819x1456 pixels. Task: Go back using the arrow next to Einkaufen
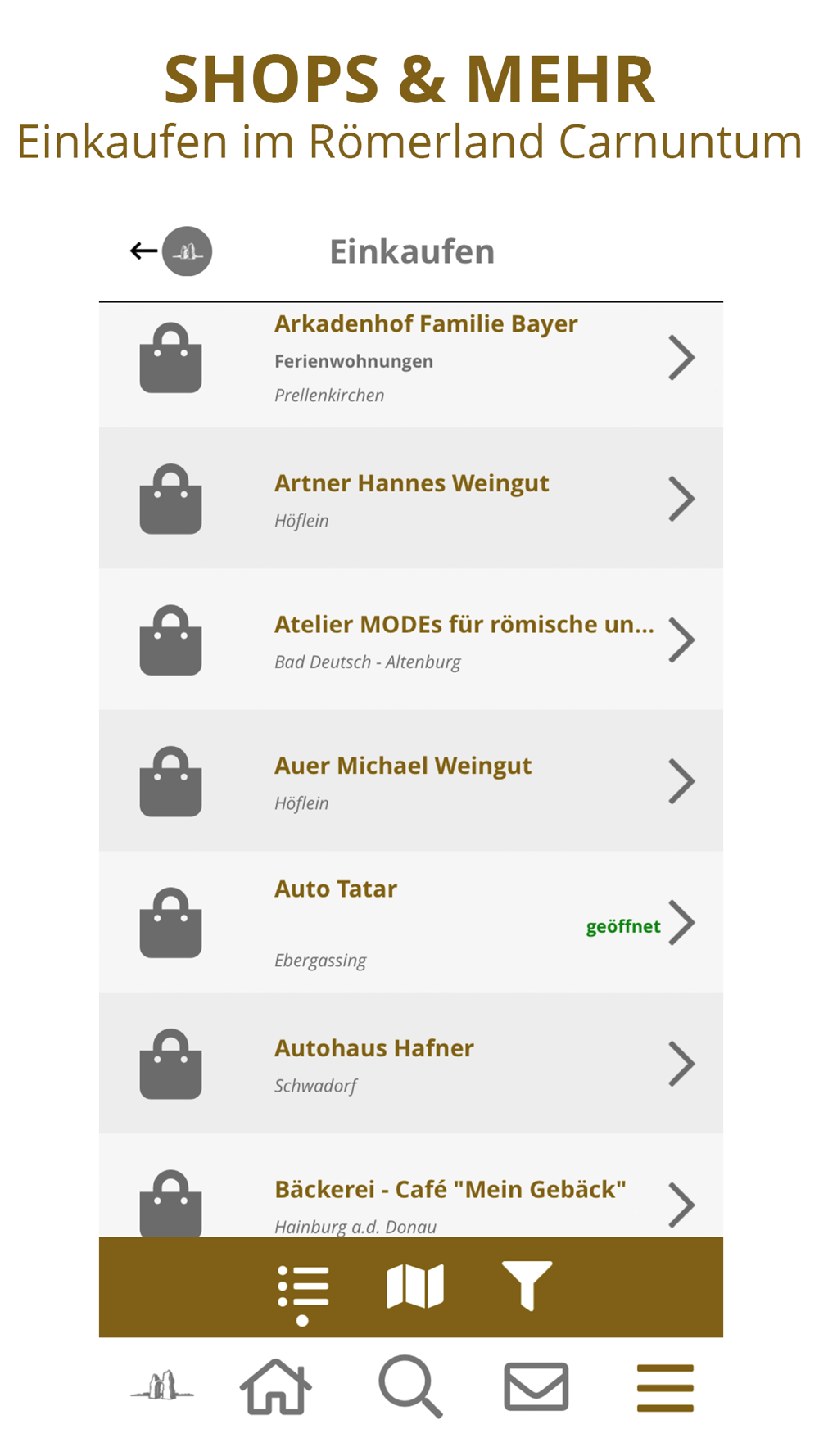(x=144, y=251)
